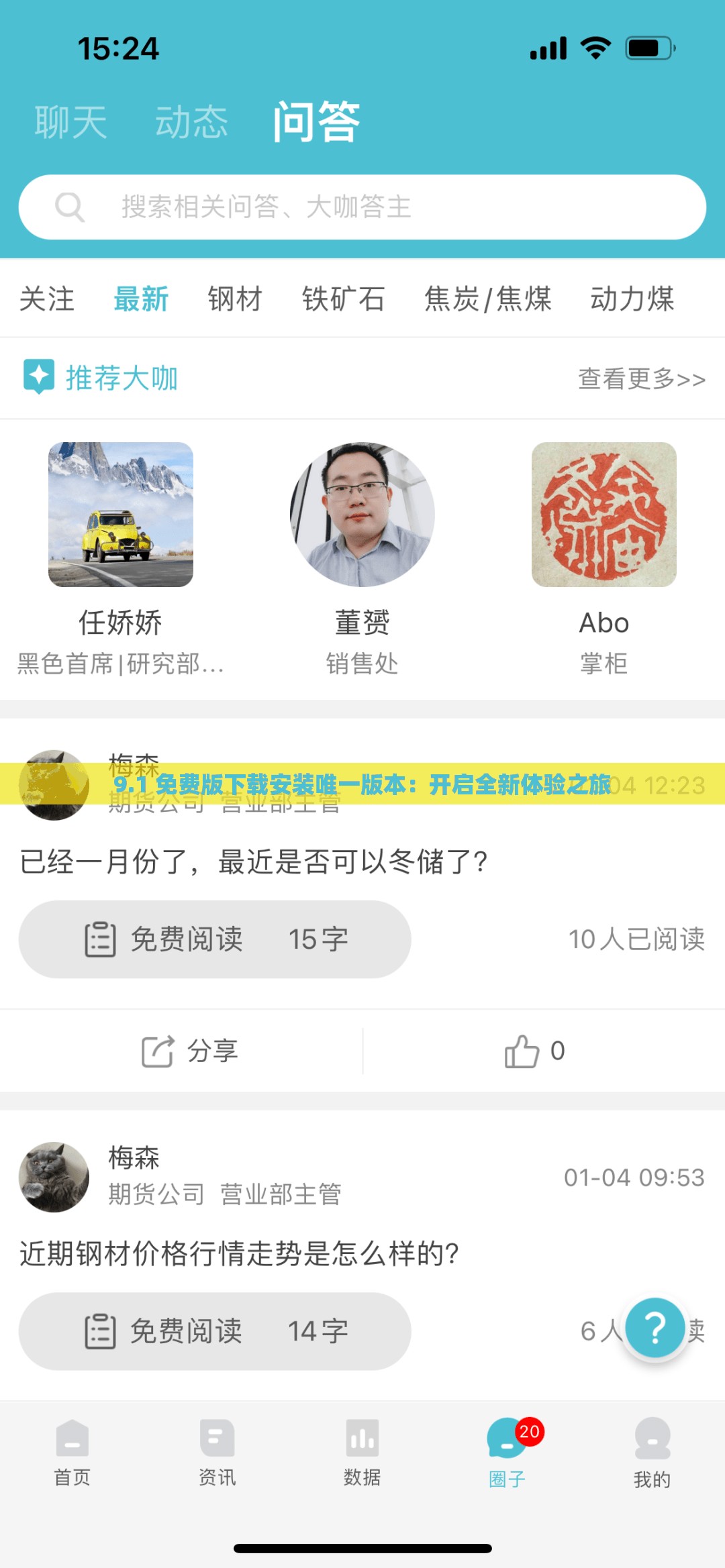This screenshot has width=725, height=1568.
Task: Tap 免费阅读 on the 冬储 question
Action: click(216, 939)
